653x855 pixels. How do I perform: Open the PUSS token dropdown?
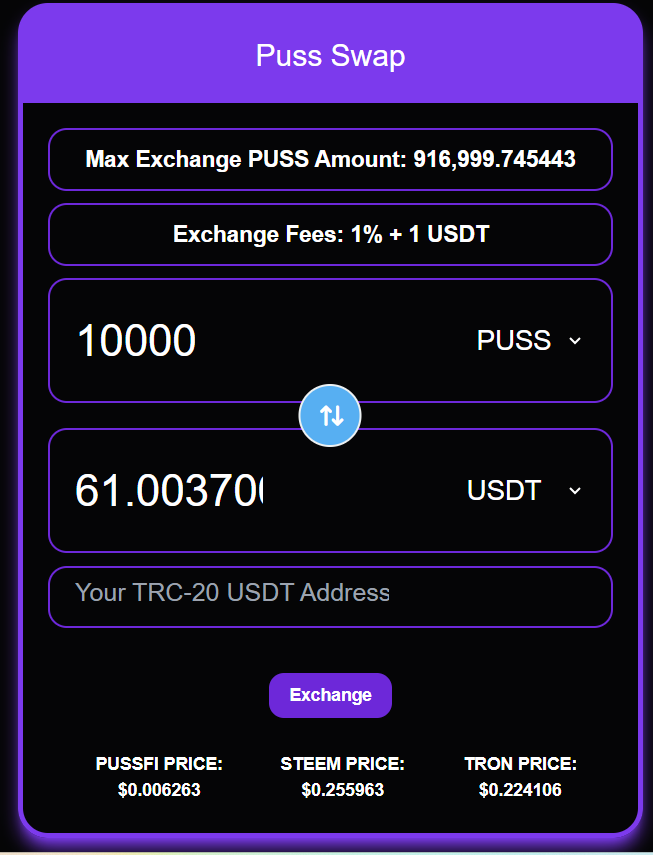[529, 341]
